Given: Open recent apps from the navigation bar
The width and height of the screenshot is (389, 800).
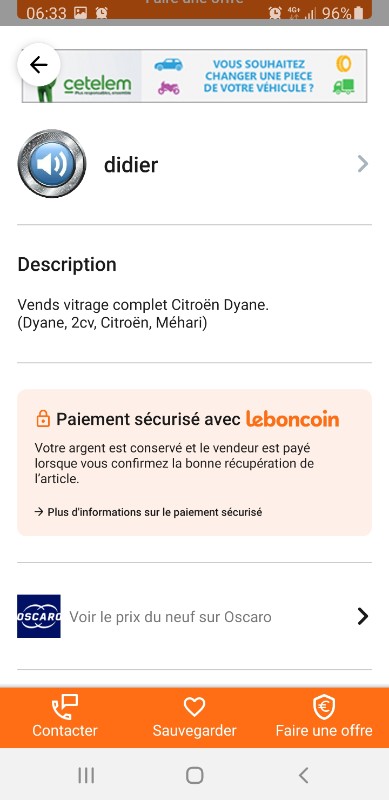Looking at the screenshot, I should pyautogui.click(x=86, y=776).
